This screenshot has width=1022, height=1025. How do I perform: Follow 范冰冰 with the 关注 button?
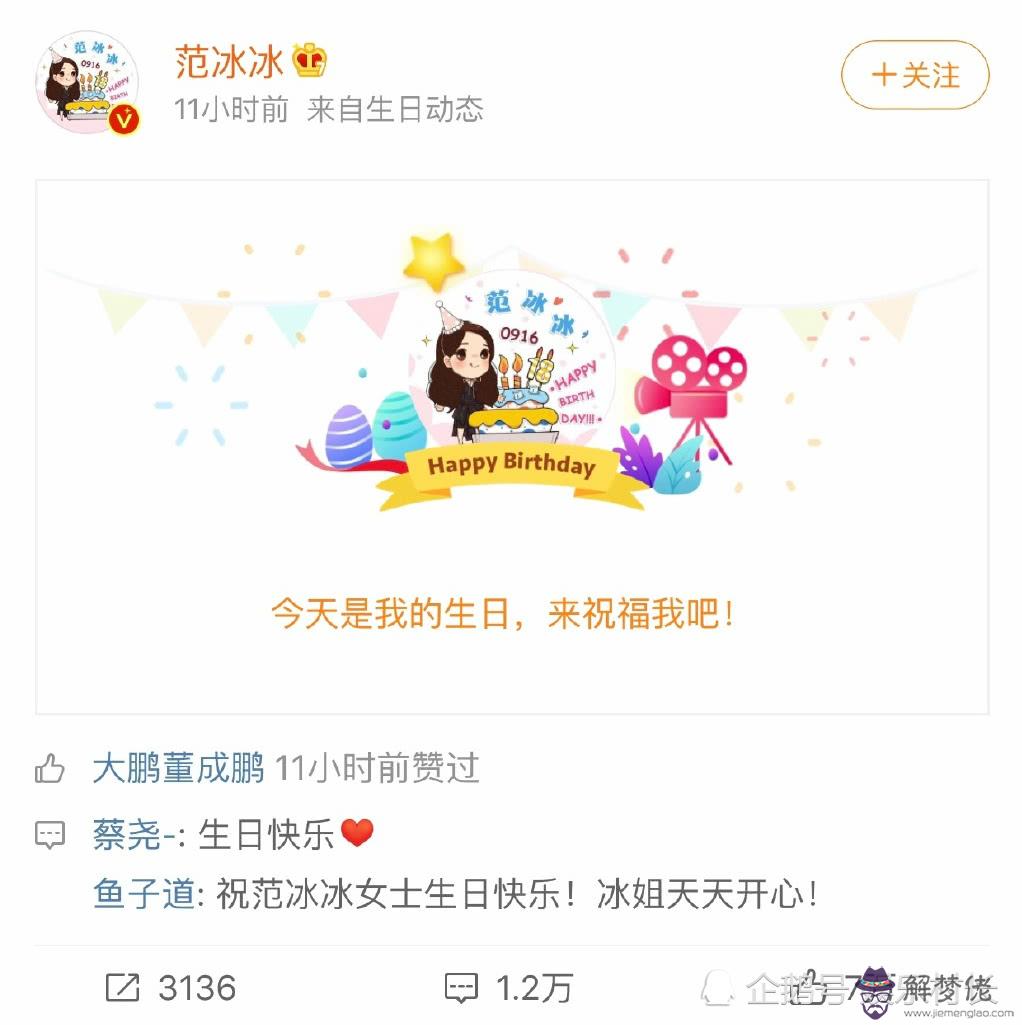[914, 75]
